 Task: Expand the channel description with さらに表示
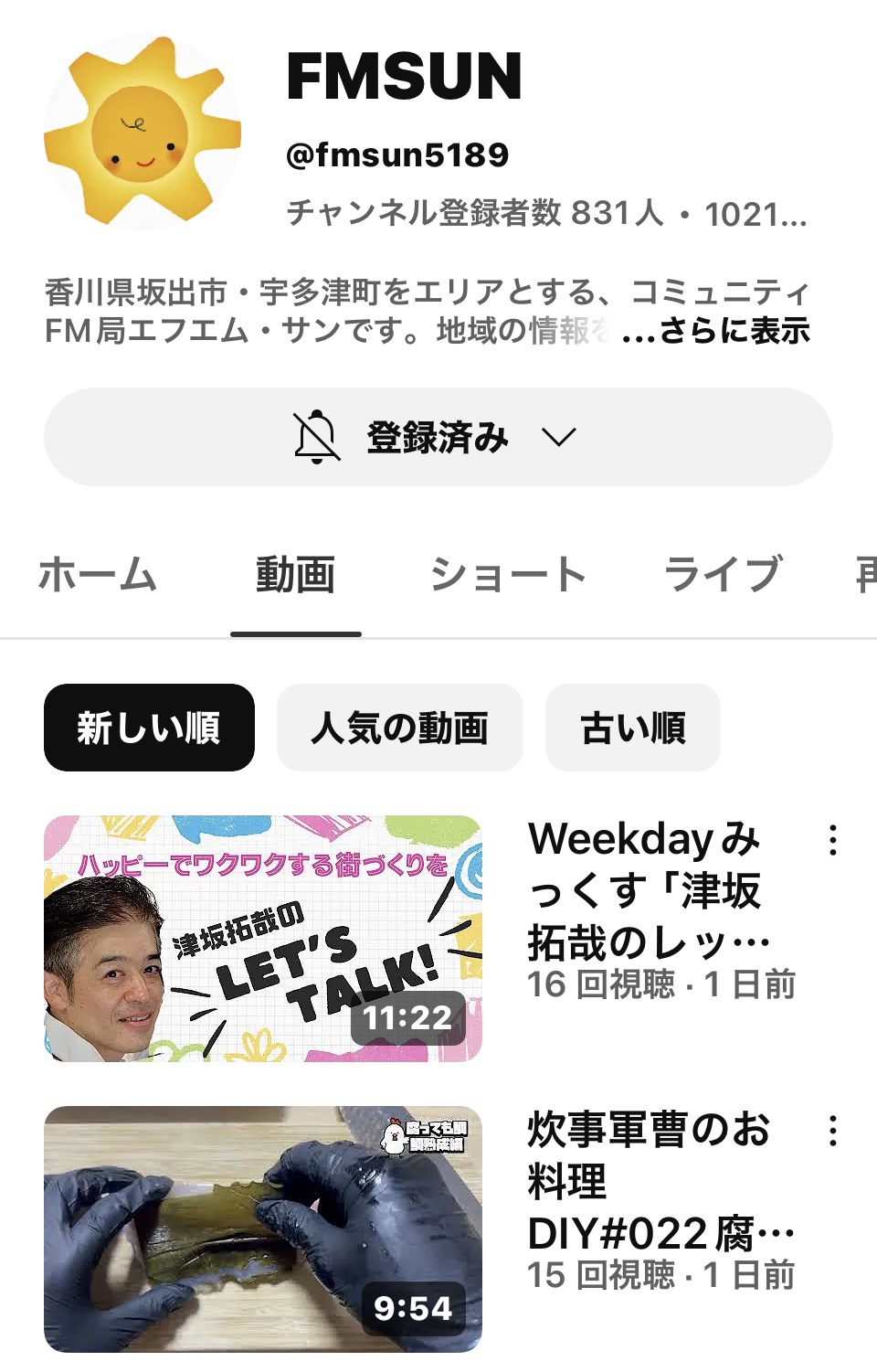coord(717,330)
